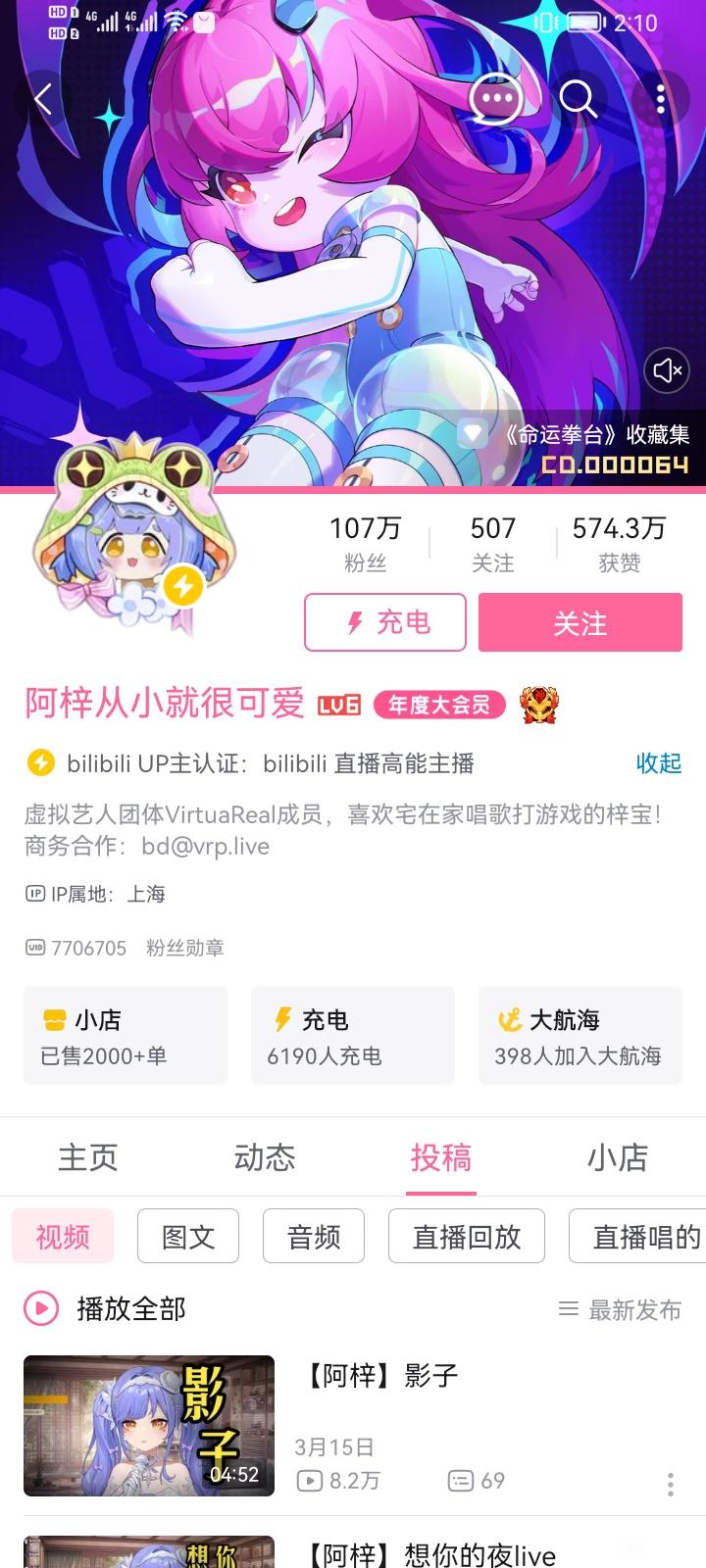
Task: Tap the 充电 button beside 关注
Action: [384, 622]
